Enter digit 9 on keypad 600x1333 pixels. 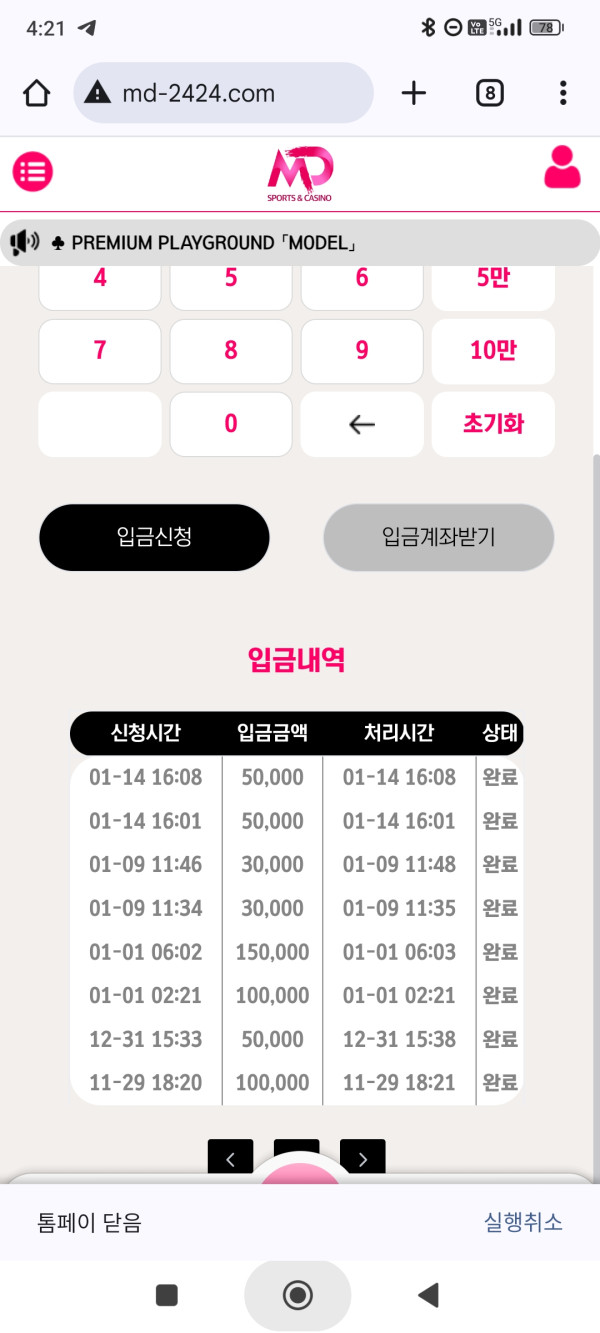click(362, 351)
